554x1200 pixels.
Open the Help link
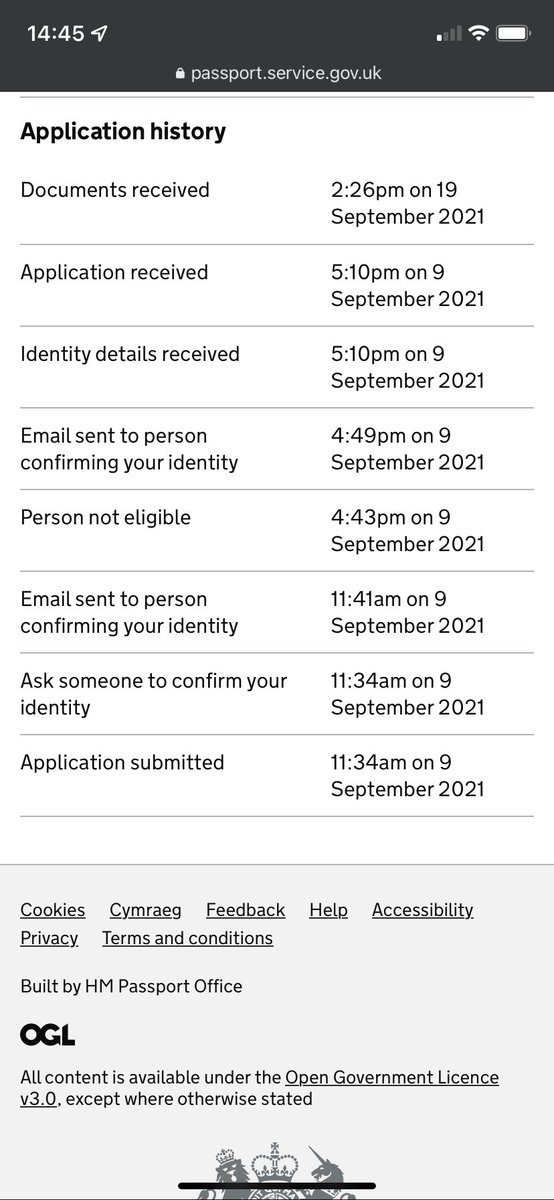329,910
